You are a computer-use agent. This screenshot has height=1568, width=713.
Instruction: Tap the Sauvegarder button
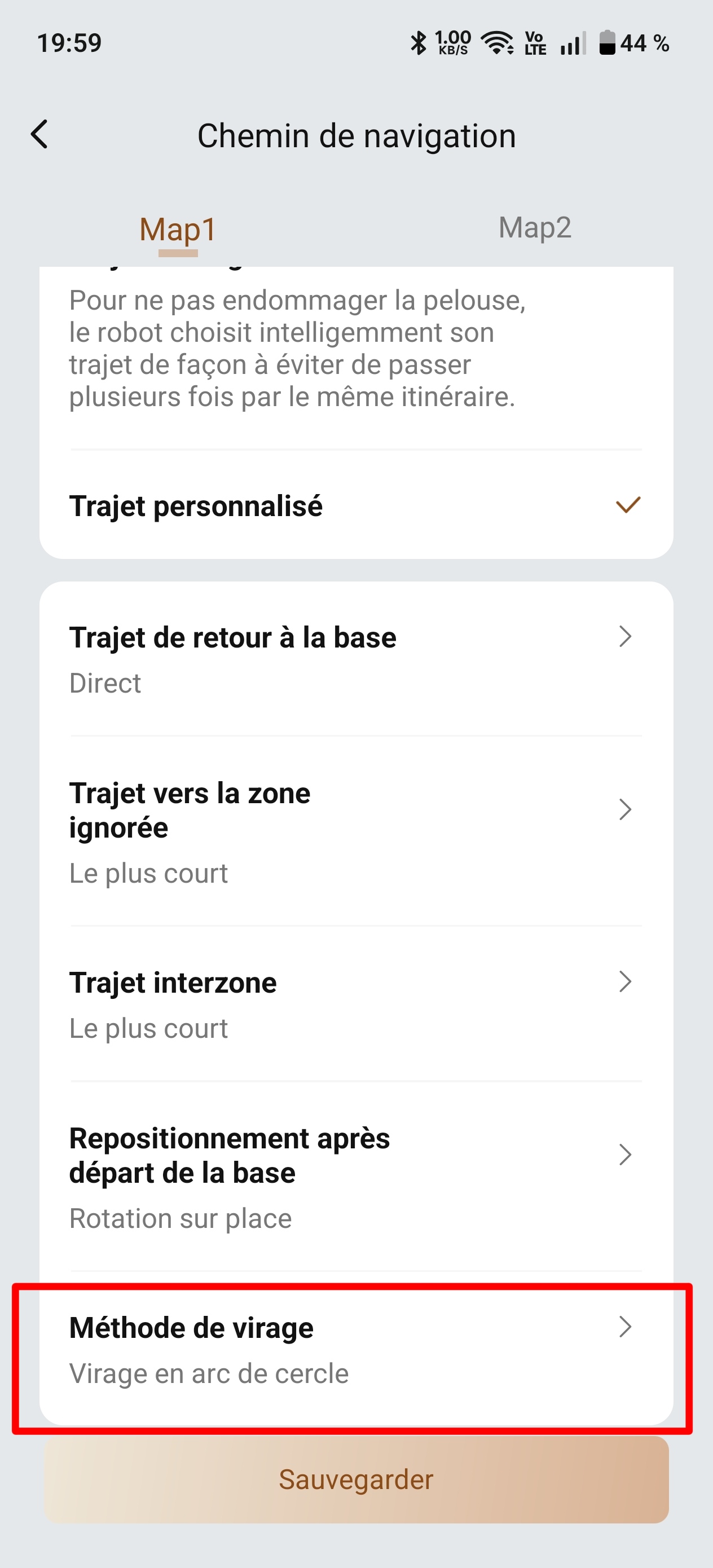point(356,1480)
